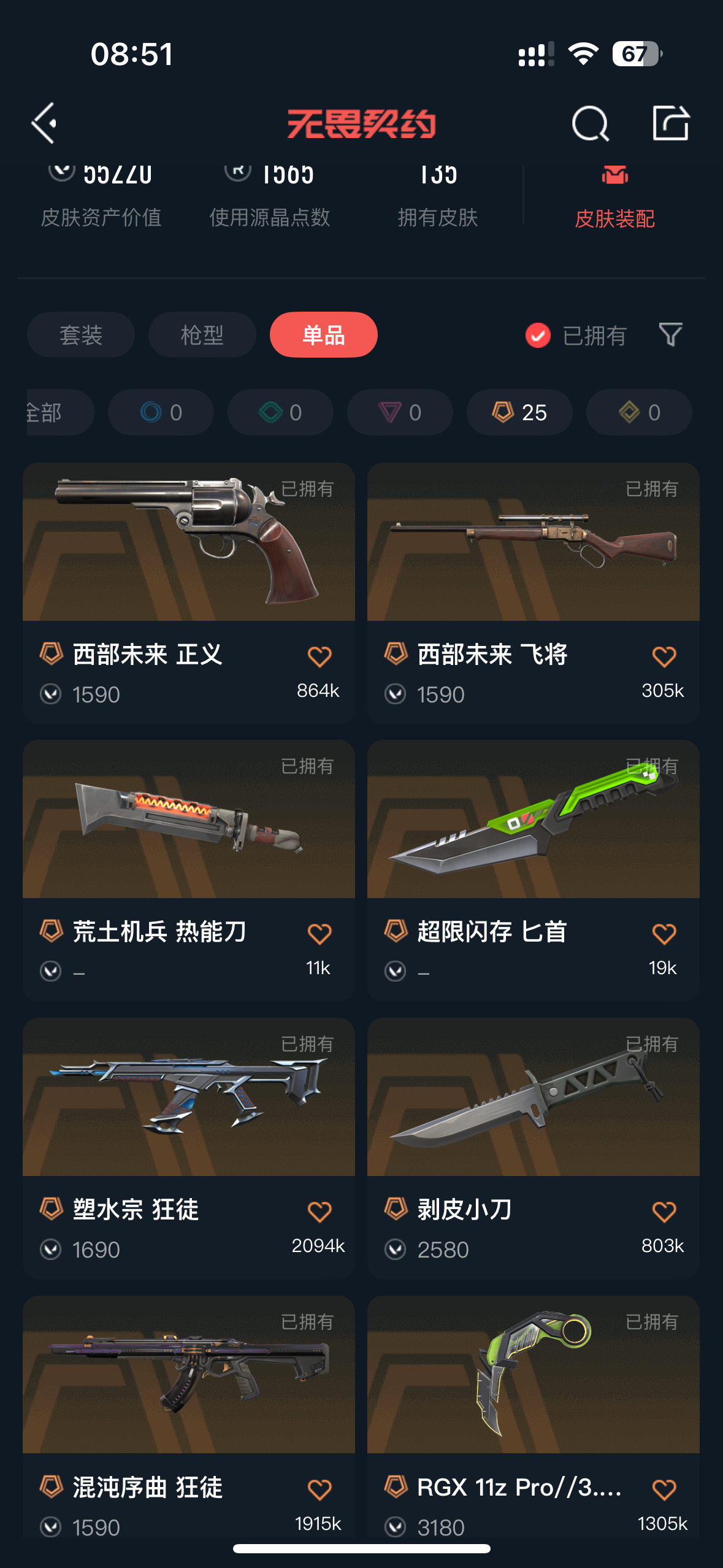Viewport: 723px width, 1568px height.
Task: Select the 单品 tab
Action: (323, 335)
